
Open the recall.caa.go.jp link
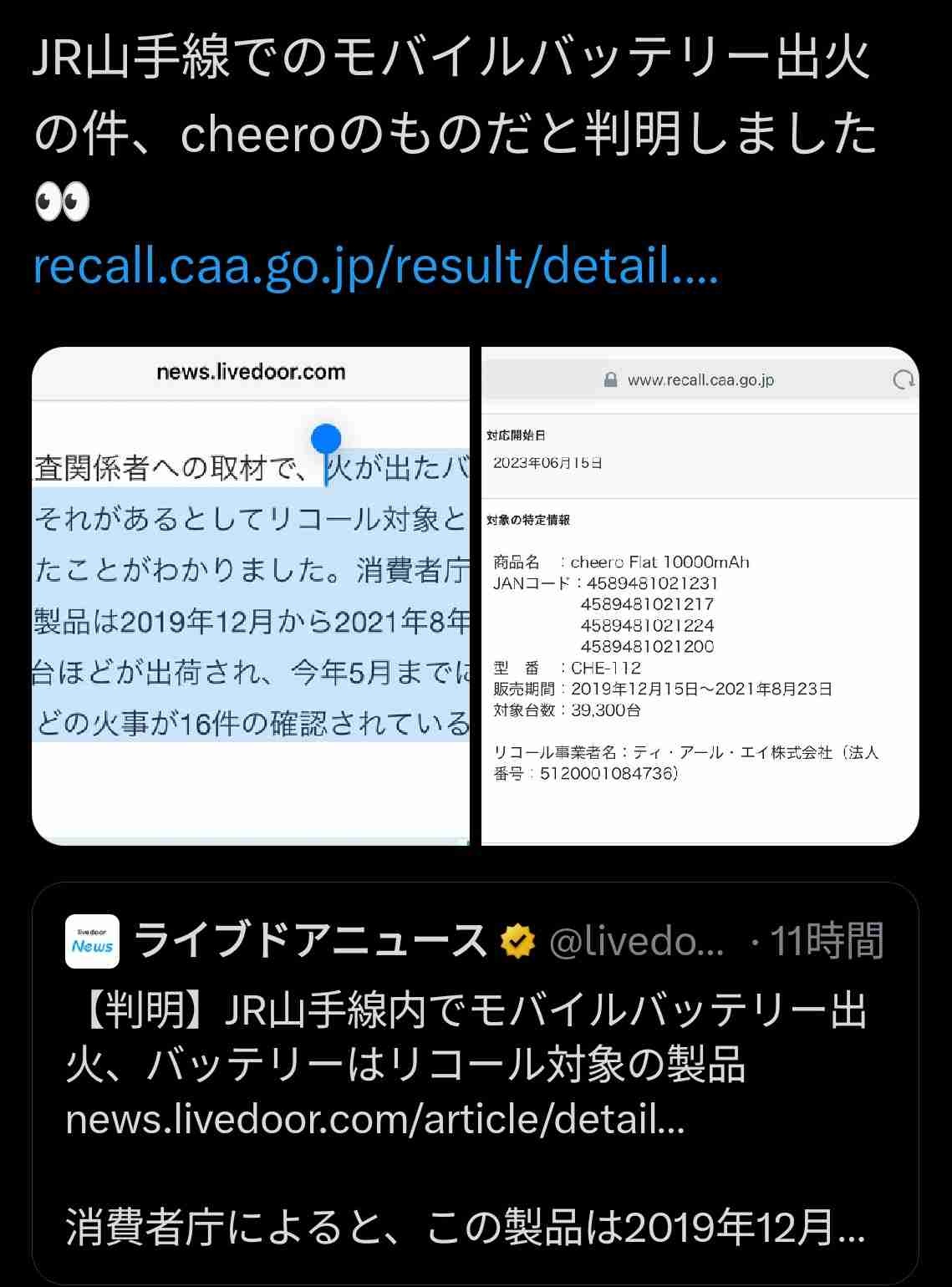375,267
